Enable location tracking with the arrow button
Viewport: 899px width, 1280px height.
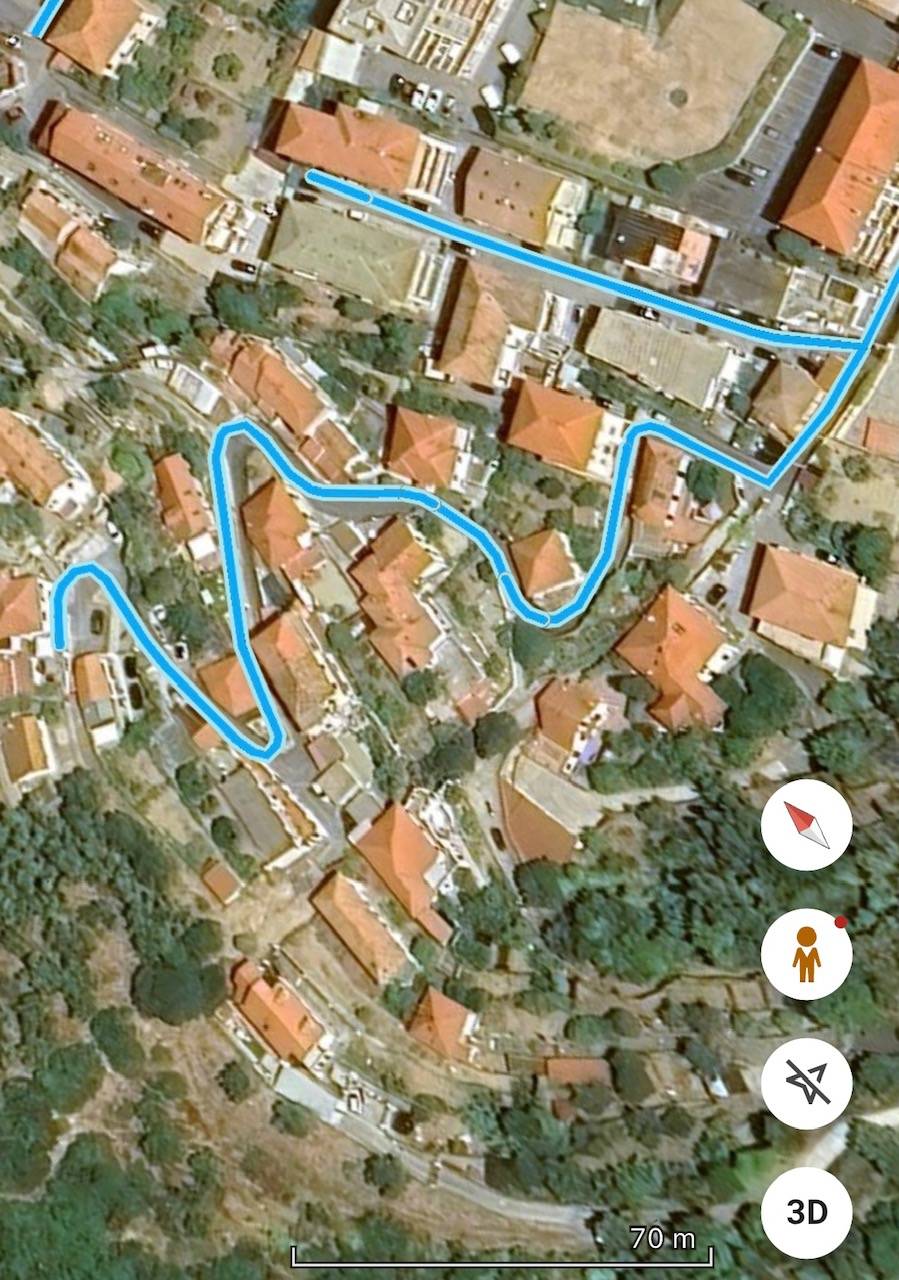point(806,1083)
